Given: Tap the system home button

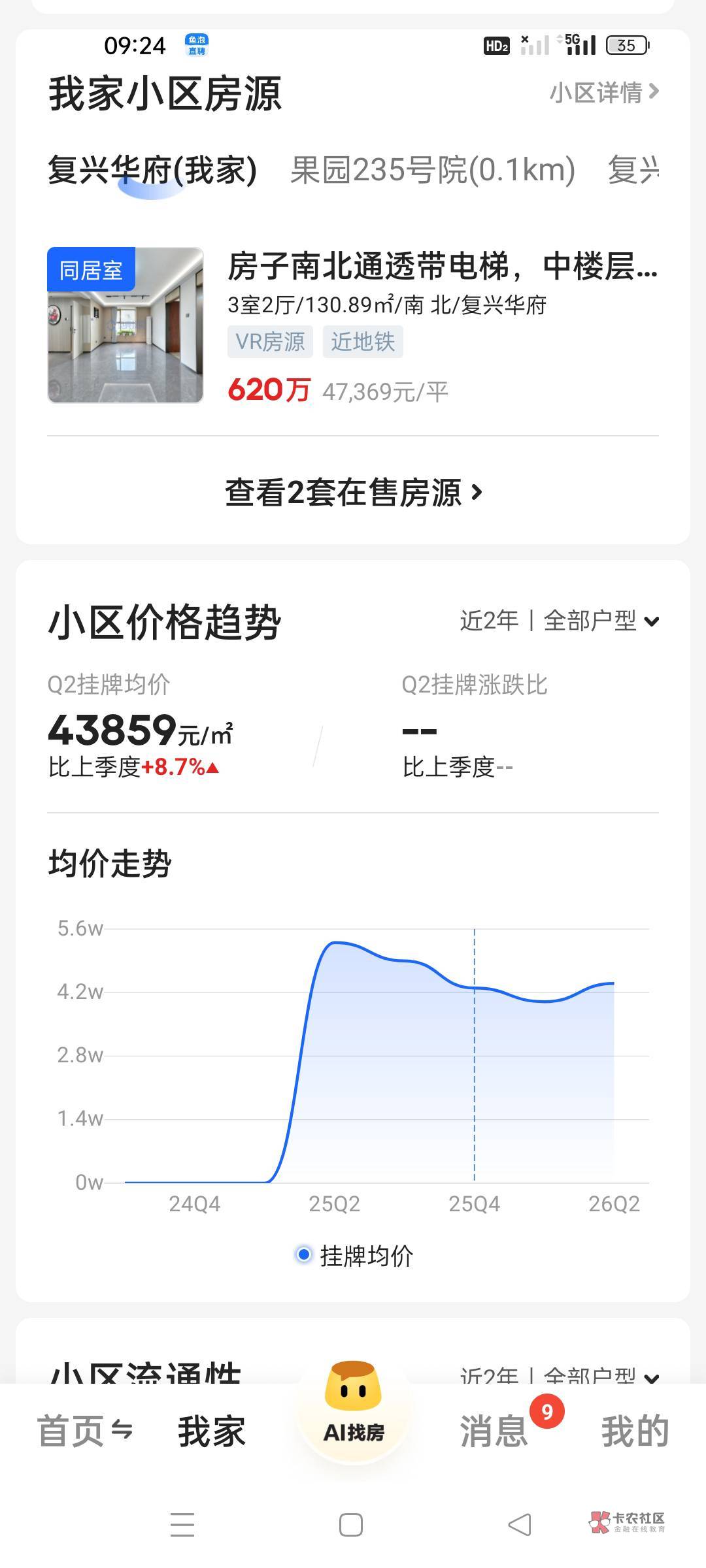Looking at the screenshot, I should 351,1525.
